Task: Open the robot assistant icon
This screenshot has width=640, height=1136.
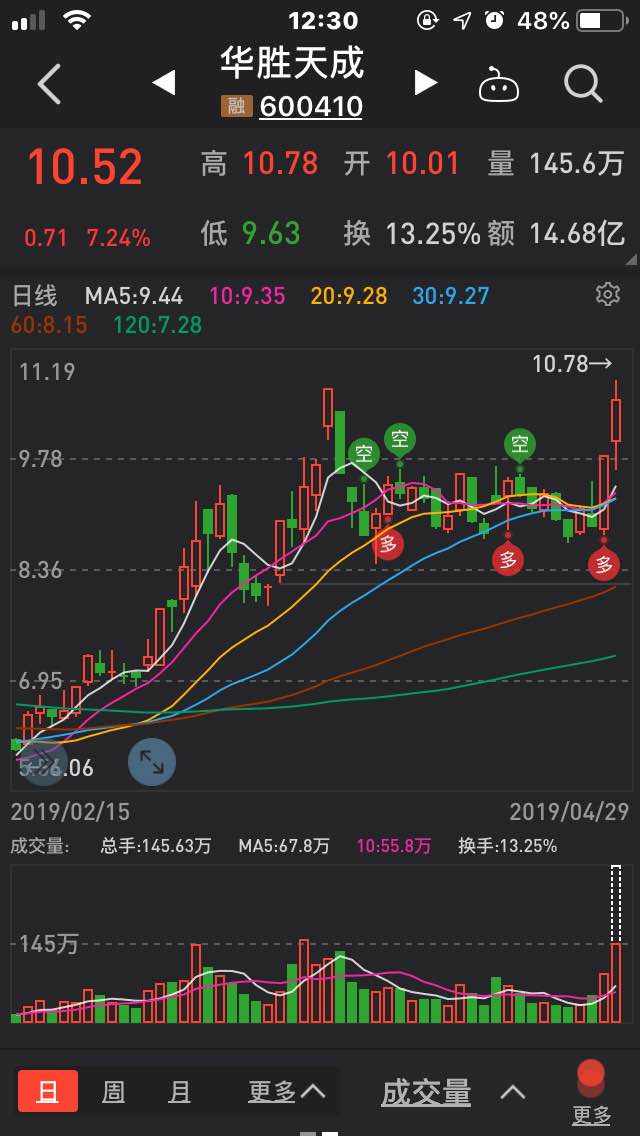Action: pos(499,84)
